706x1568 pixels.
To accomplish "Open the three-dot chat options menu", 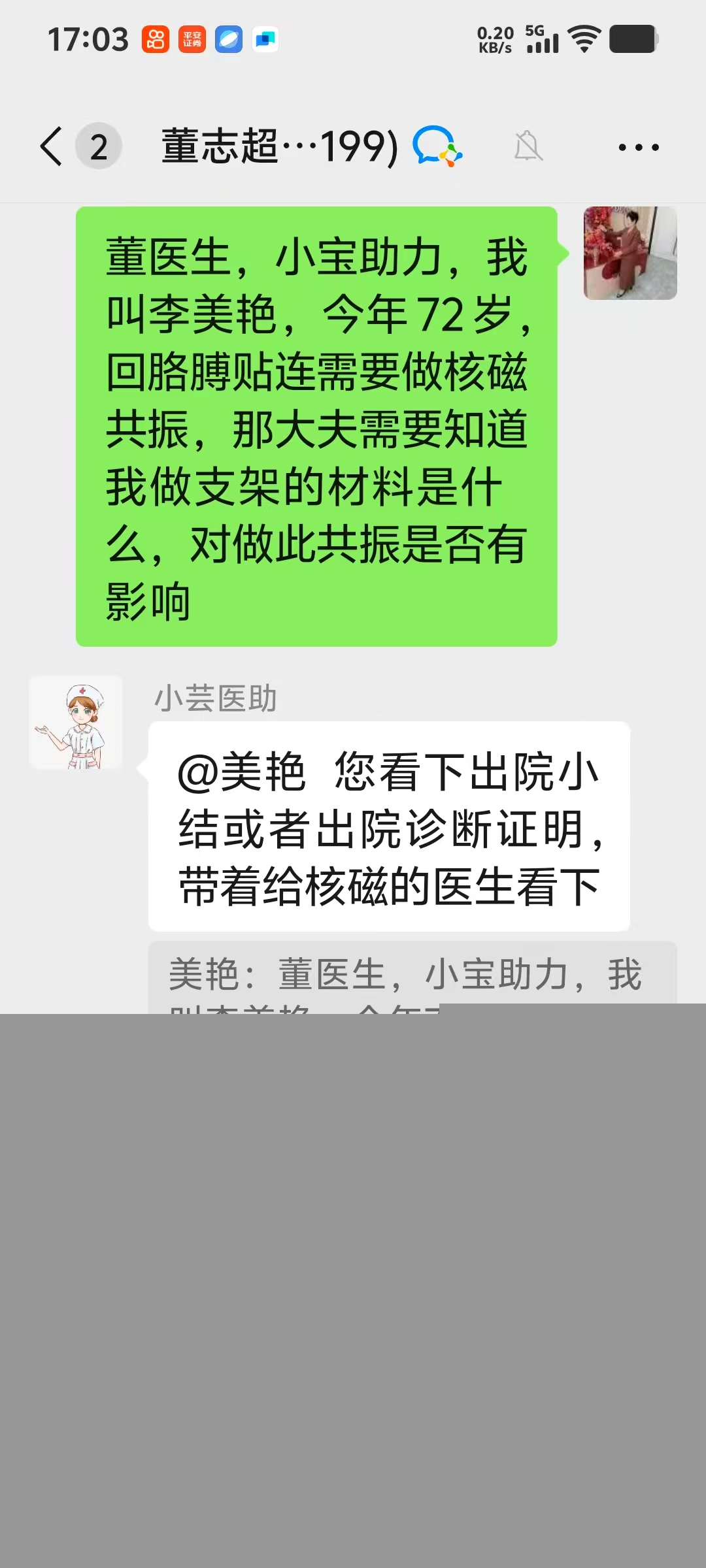I will click(x=638, y=148).
